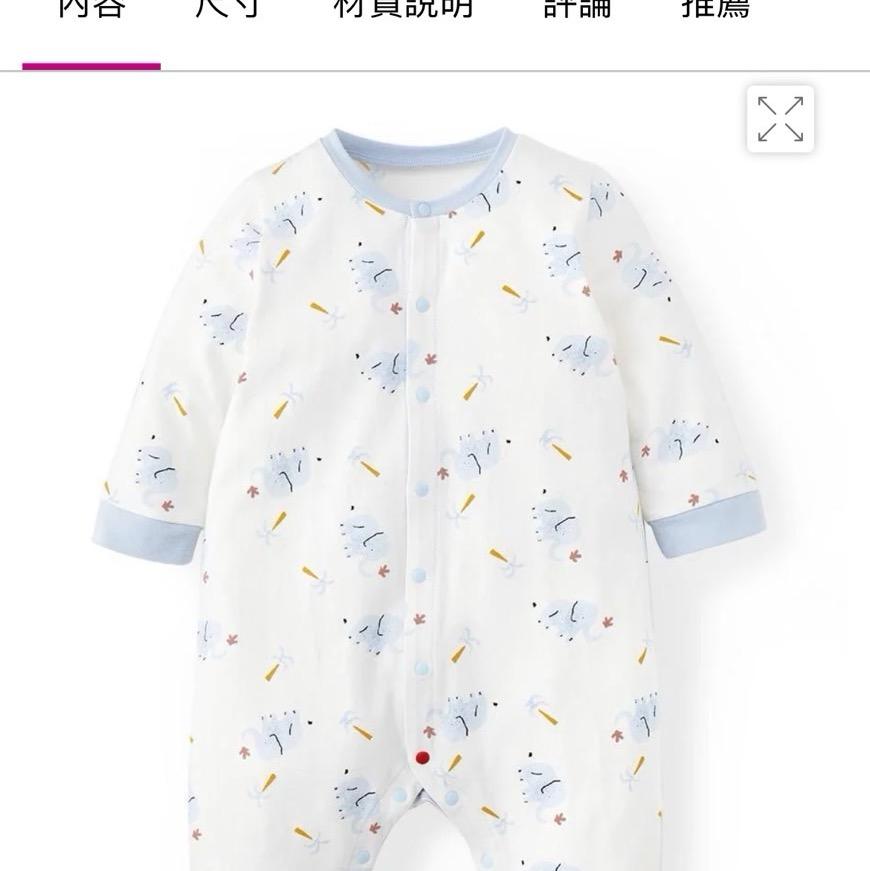870x871 pixels.
Task: Select the 內容 tab
Action: [91, 10]
